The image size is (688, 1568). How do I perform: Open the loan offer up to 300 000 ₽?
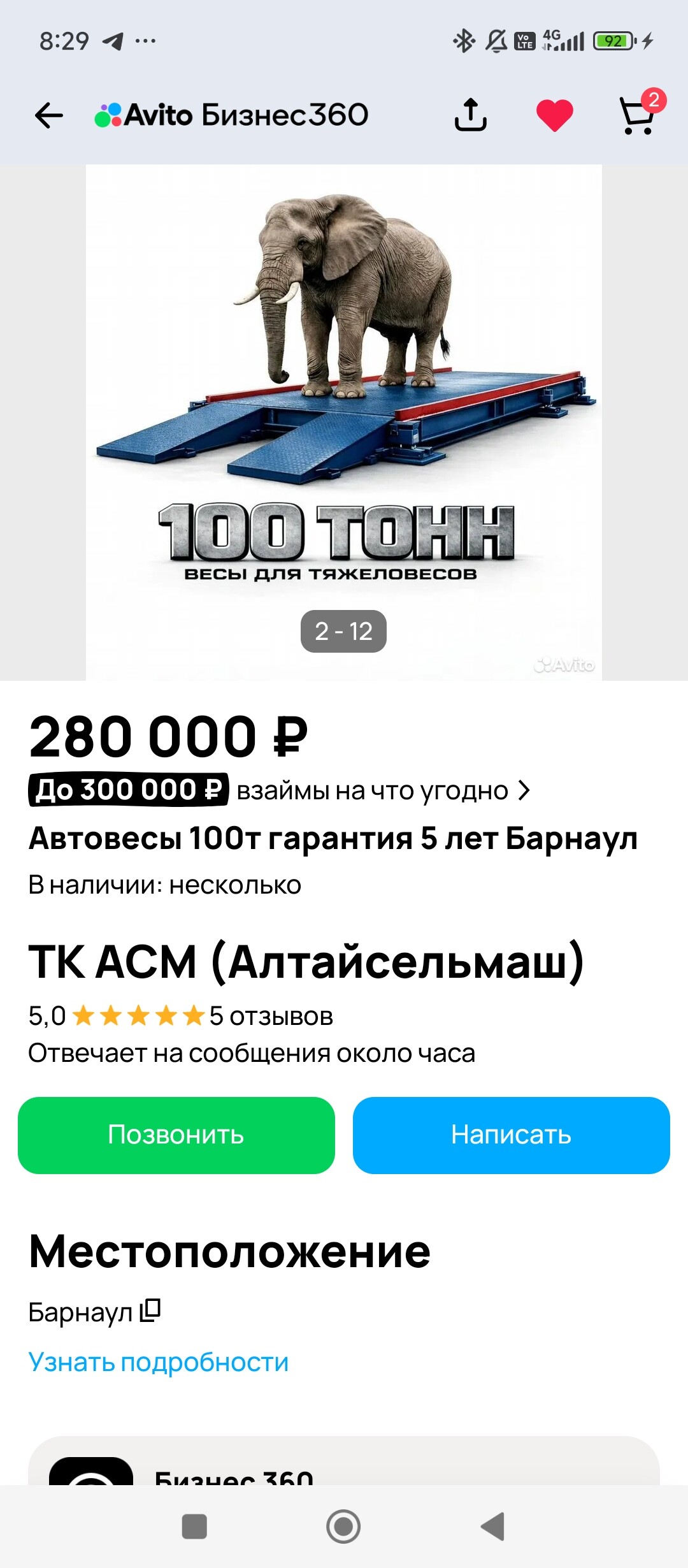coord(280,790)
